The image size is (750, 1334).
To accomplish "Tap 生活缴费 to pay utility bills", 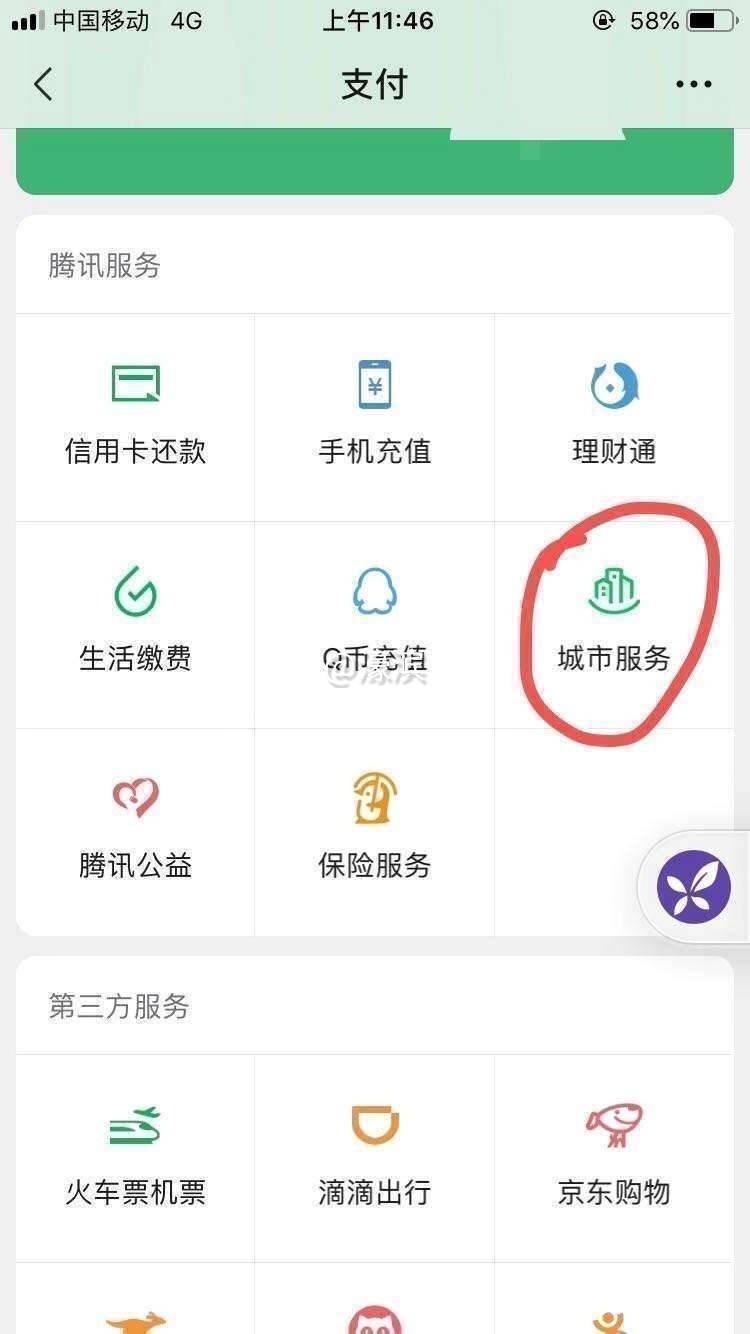I will pyautogui.click(x=135, y=622).
